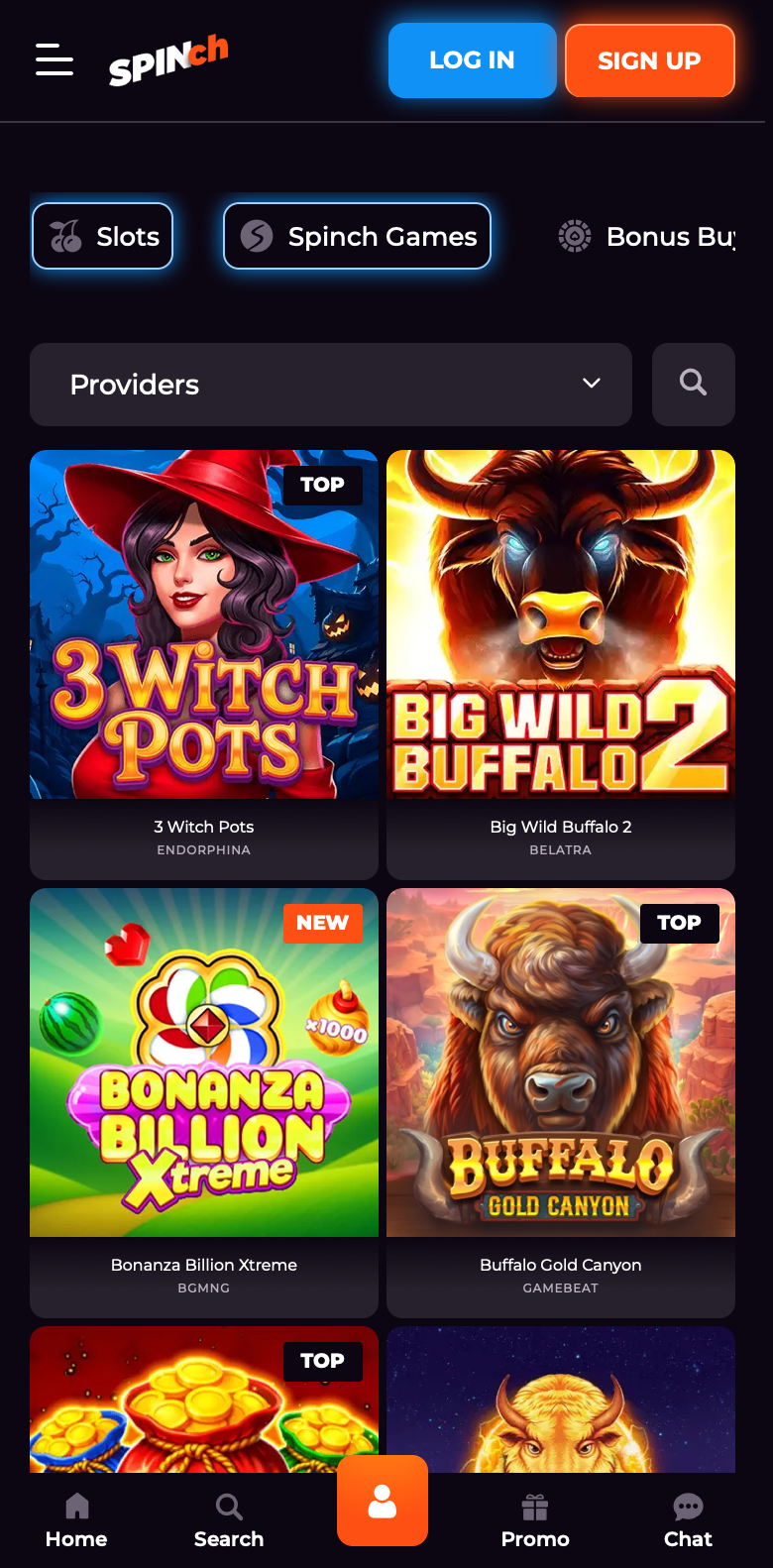Go to the Home tab
Image resolution: width=773 pixels, height=1568 pixels.
[76, 1521]
